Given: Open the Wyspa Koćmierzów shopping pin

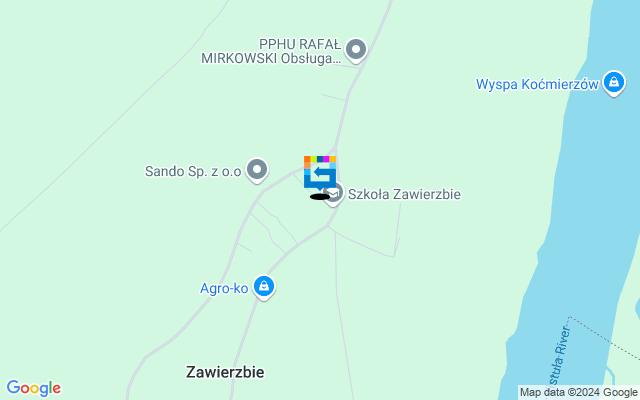Looking at the screenshot, I should 614,84.
